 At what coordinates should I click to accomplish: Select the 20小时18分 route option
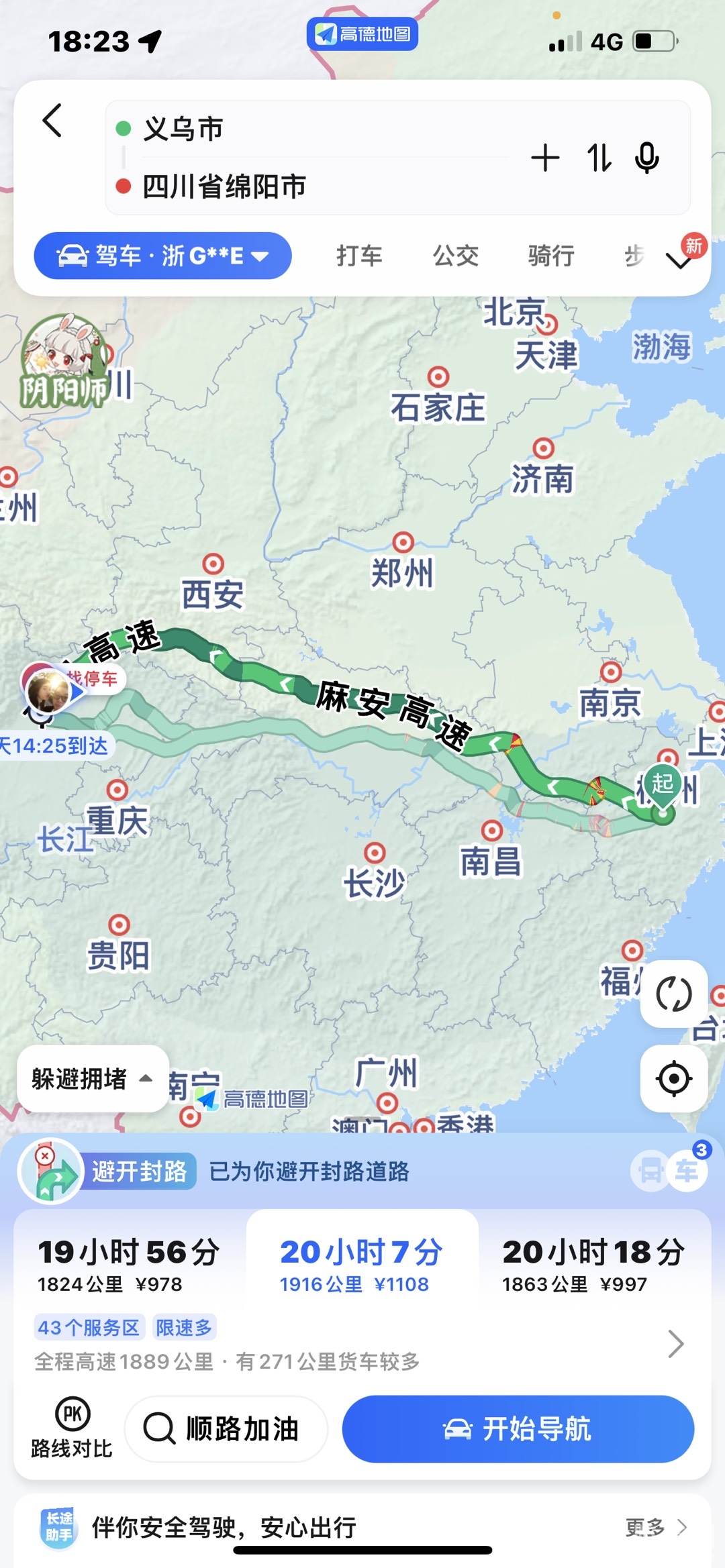pos(593,1265)
